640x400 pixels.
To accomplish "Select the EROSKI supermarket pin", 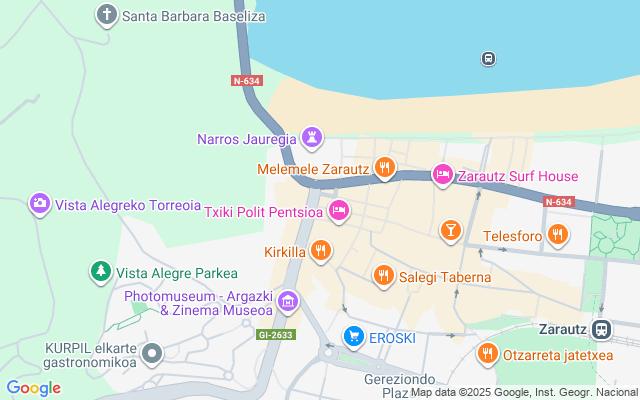I will pos(353,338).
